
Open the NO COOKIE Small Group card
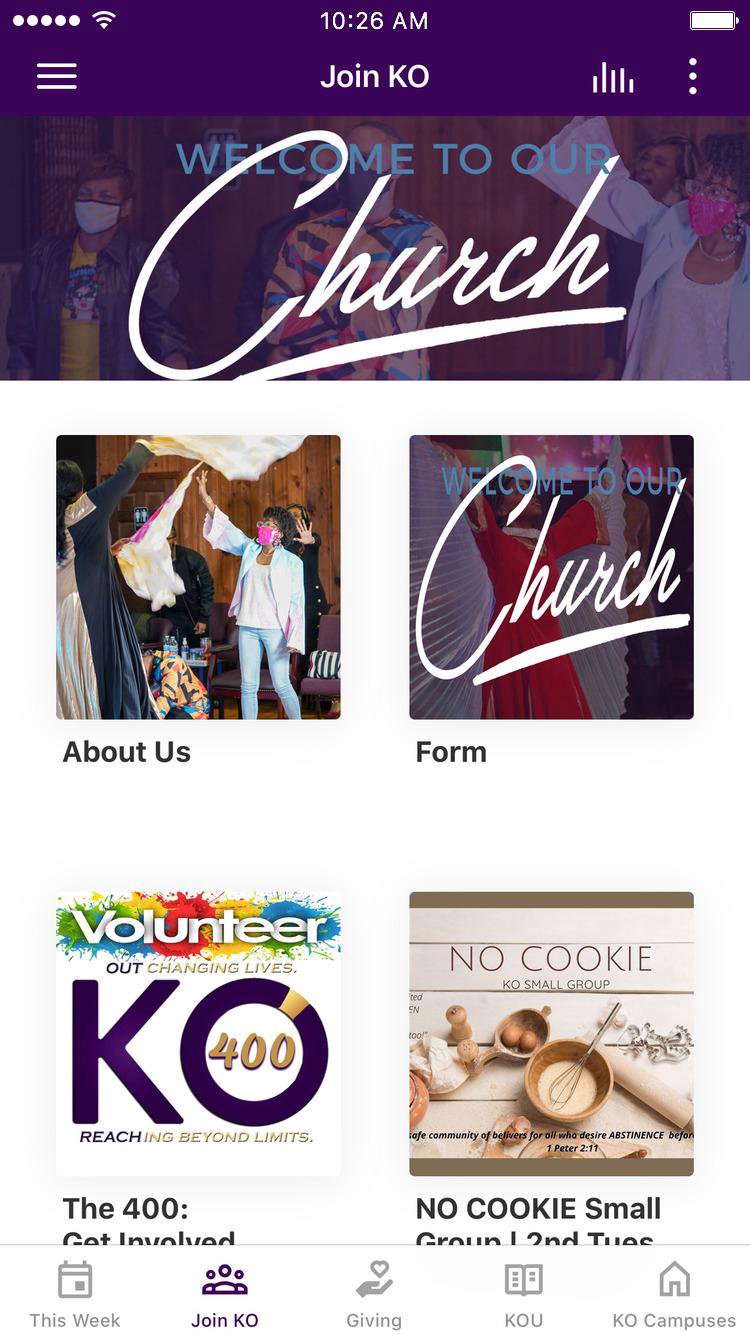click(551, 1033)
